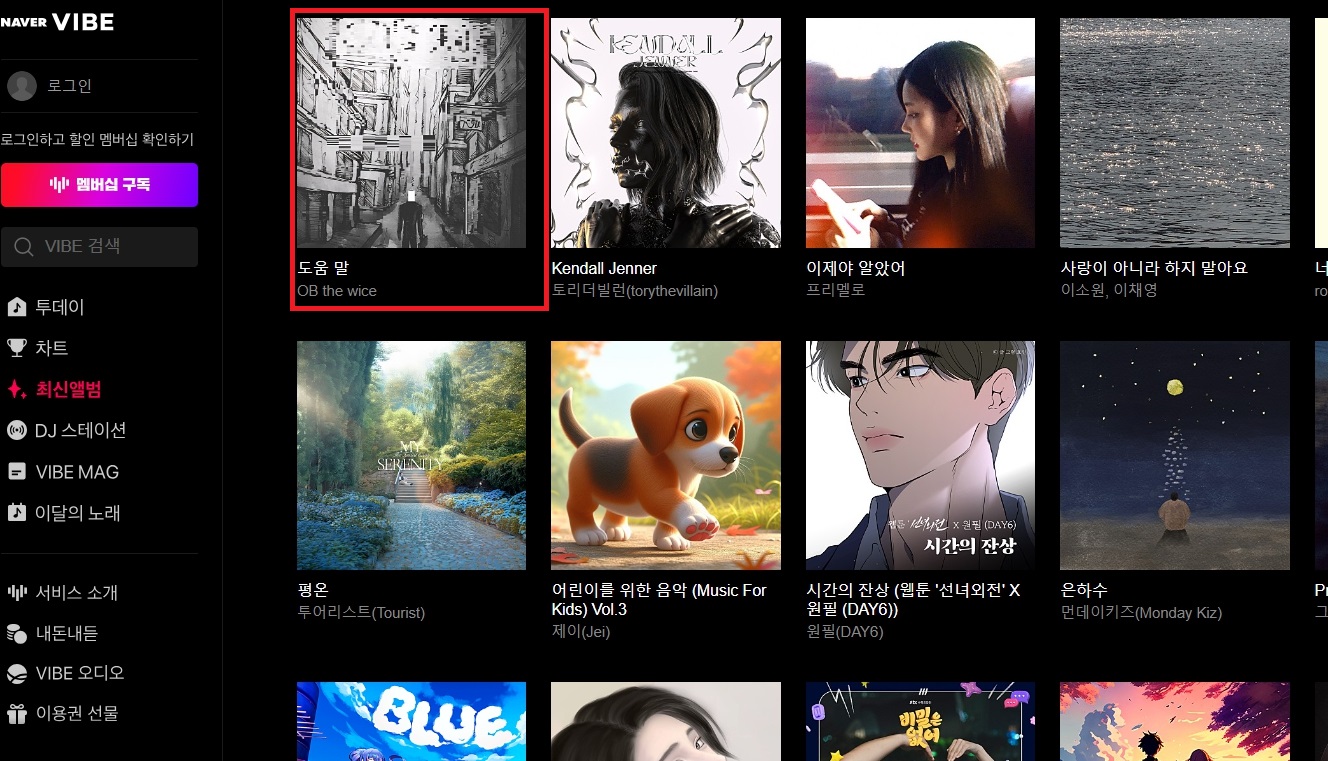Image resolution: width=1328 pixels, height=761 pixels.
Task: Tap the 로그인 profile link
Action: click(68, 86)
